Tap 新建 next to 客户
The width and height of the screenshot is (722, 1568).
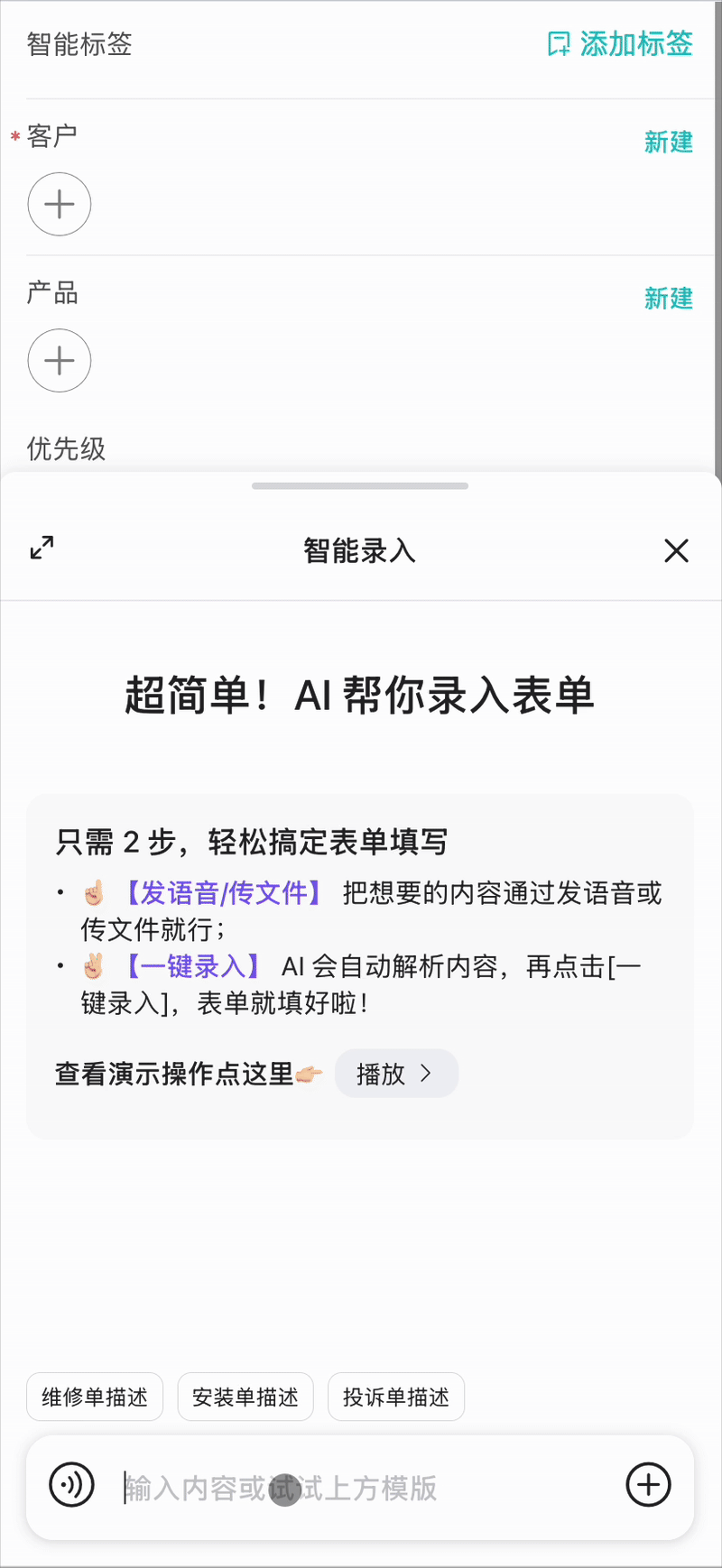click(668, 142)
